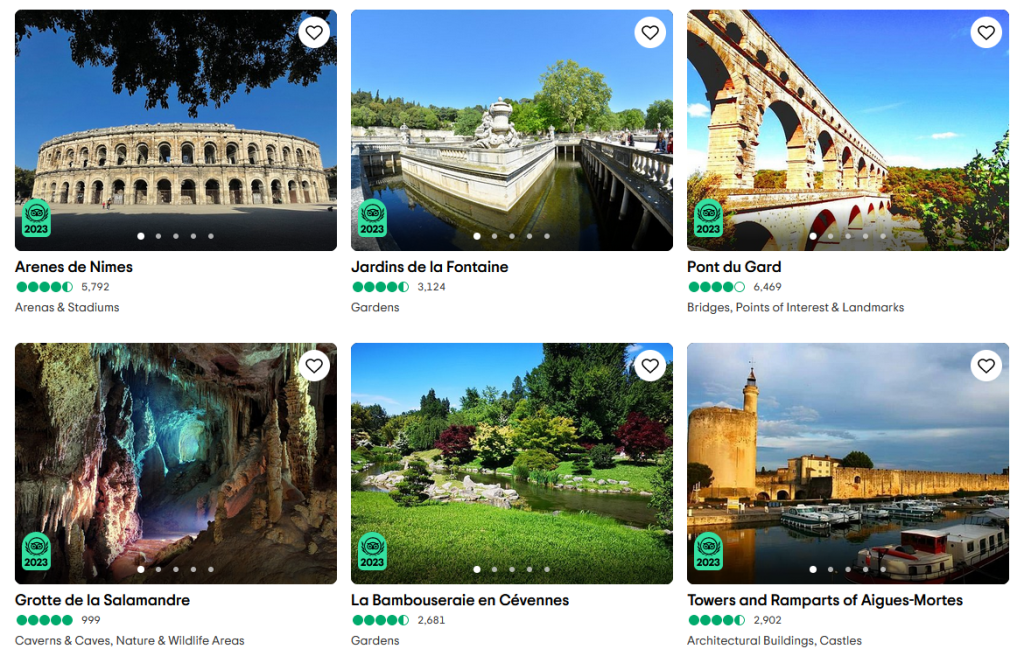Select the photo page dots on Pont du Gard
The image size is (1024, 649).
pos(847,237)
